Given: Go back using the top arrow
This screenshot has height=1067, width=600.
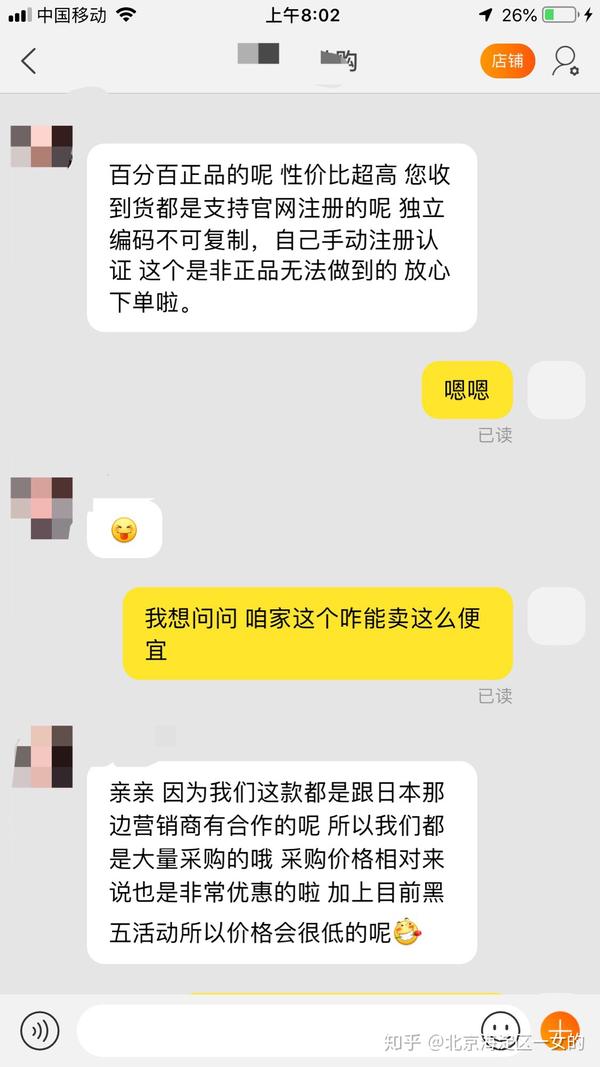Looking at the screenshot, I should point(29,61).
